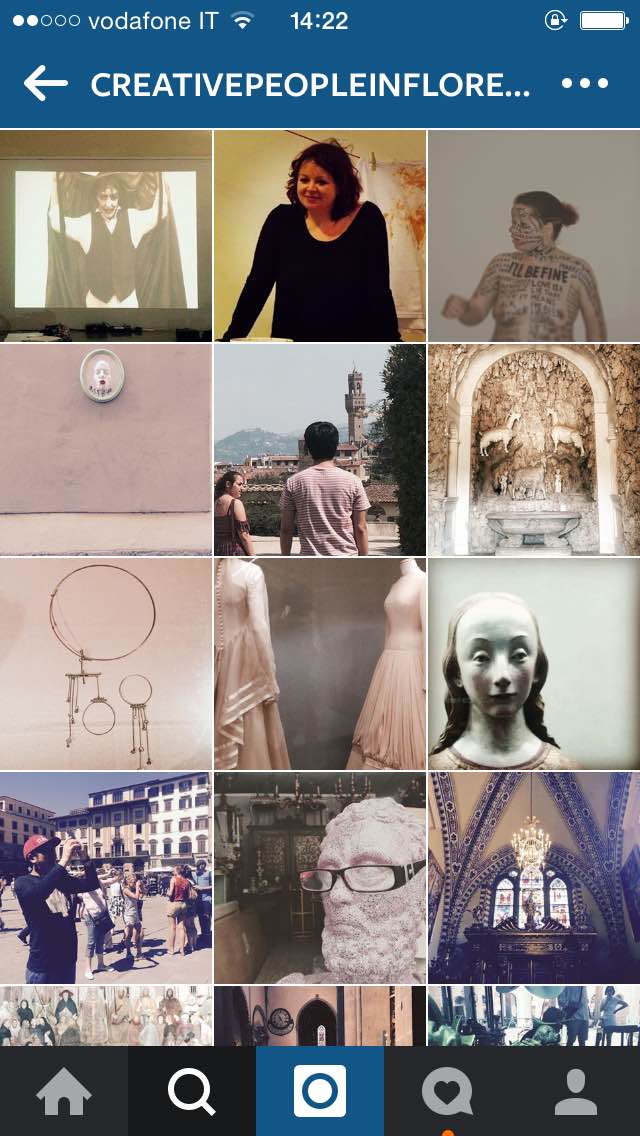The image size is (640, 1136).
Task: View the hanging metal rings photo
Action: tap(106, 664)
